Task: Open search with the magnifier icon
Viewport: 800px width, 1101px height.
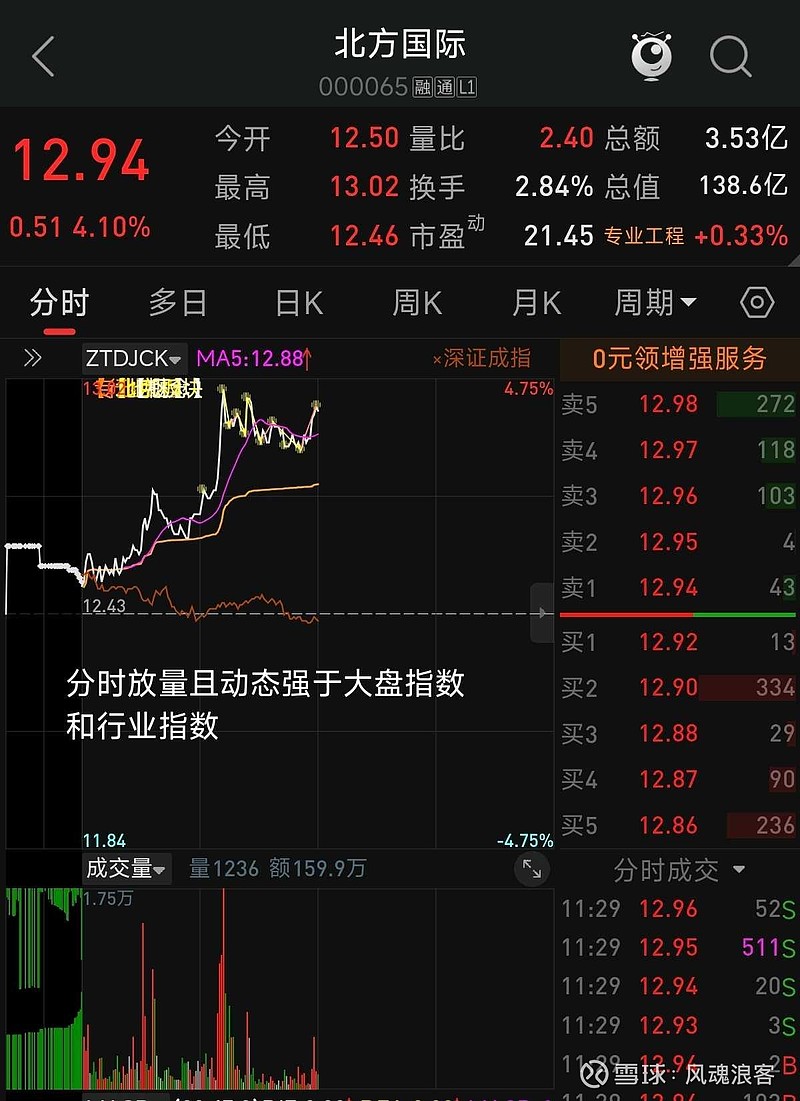Action: (x=731, y=57)
